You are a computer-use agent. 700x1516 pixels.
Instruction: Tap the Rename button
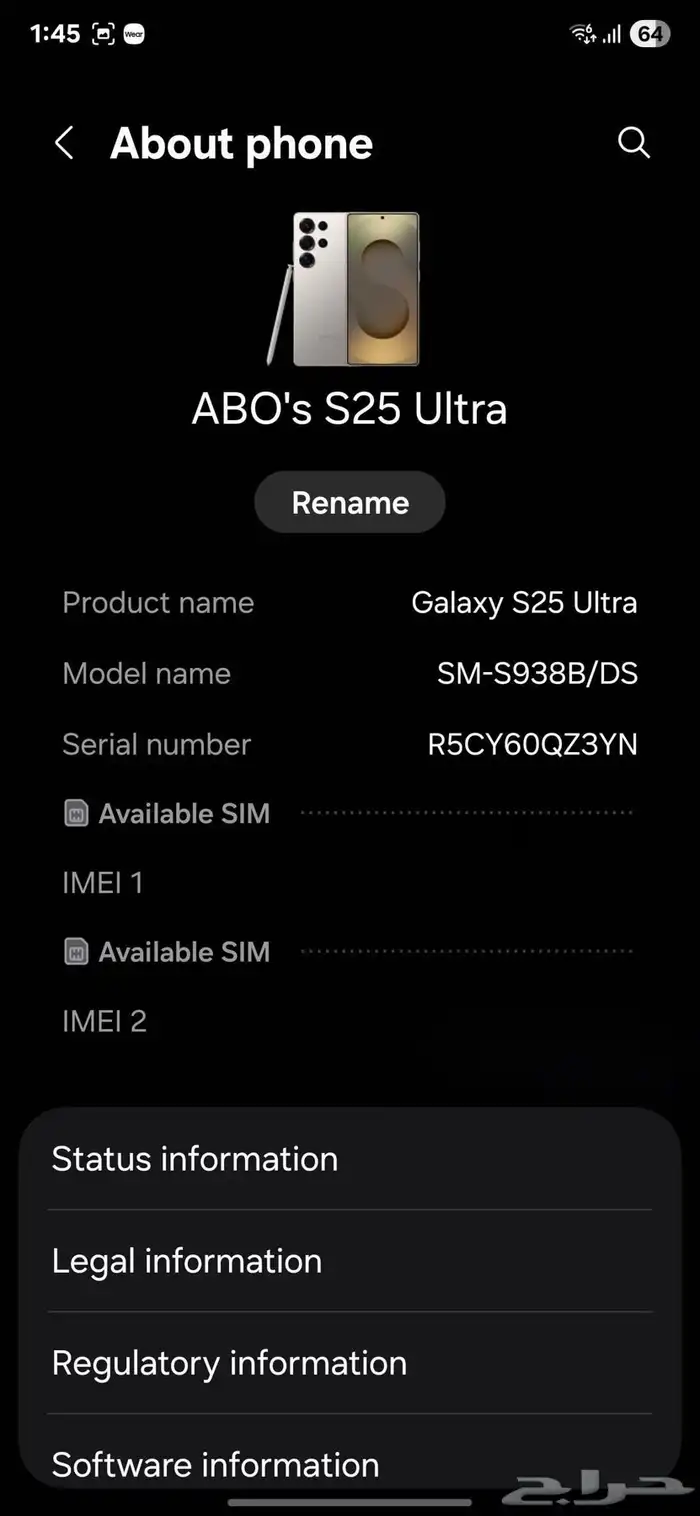350,502
